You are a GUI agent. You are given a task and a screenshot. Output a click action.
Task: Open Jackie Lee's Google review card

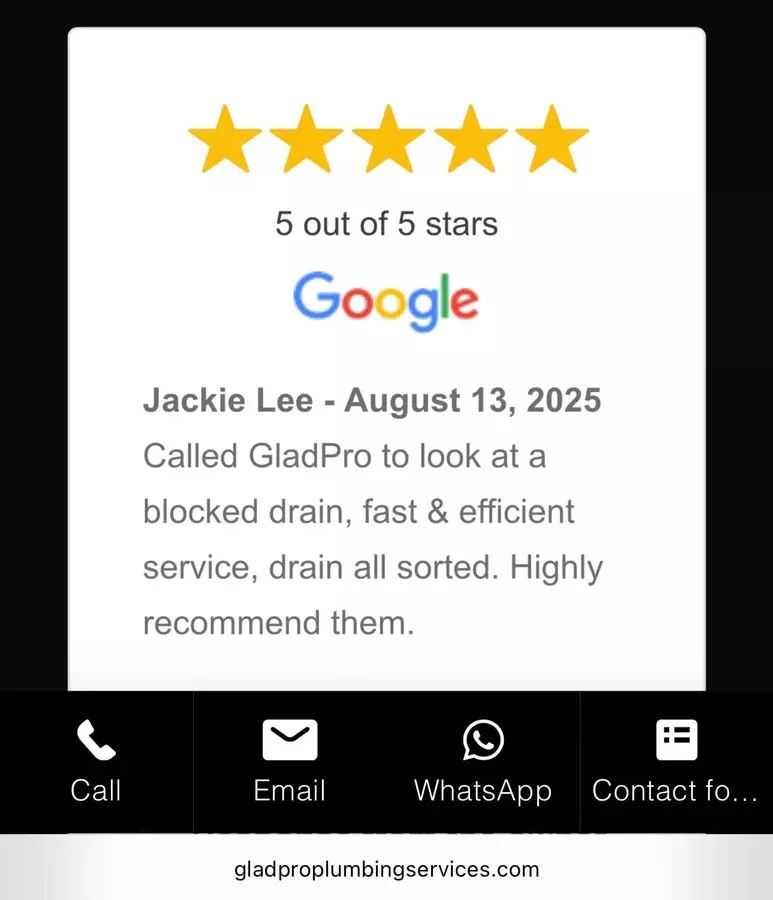point(386,400)
